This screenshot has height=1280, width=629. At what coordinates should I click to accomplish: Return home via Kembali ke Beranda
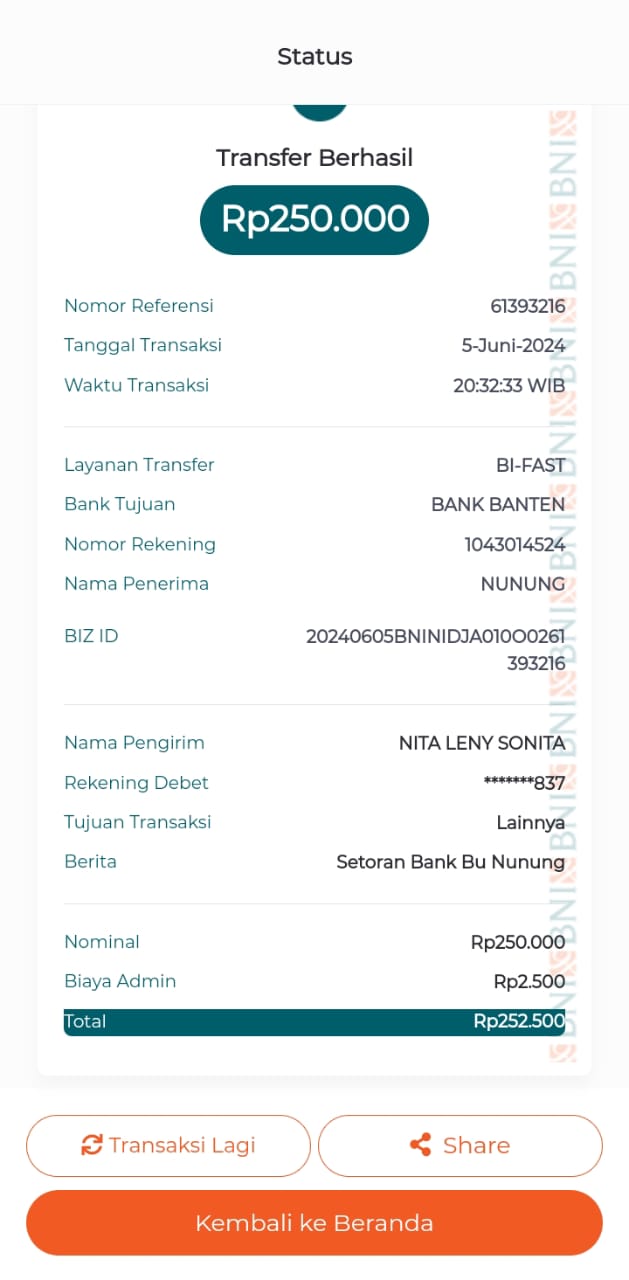(314, 1223)
